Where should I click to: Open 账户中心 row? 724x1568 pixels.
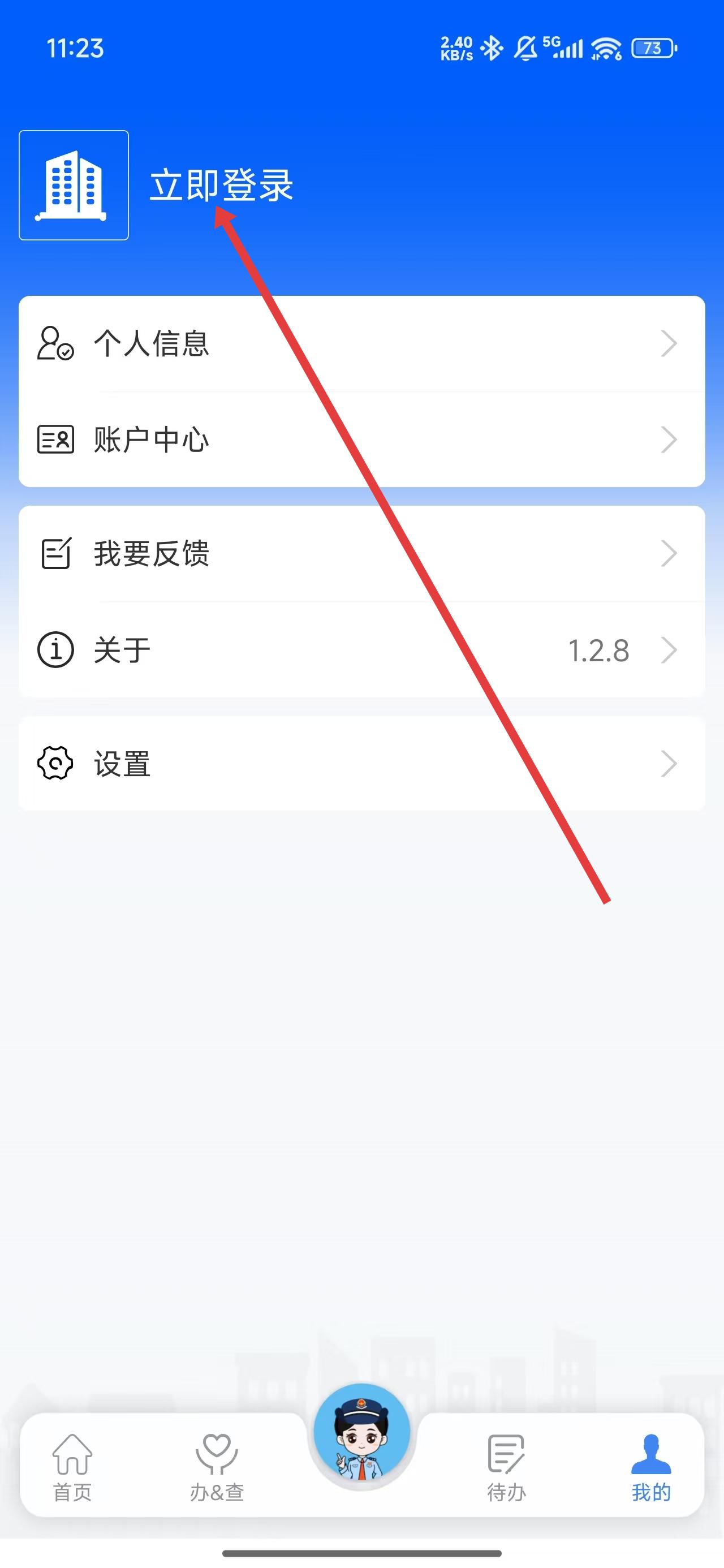(361, 440)
